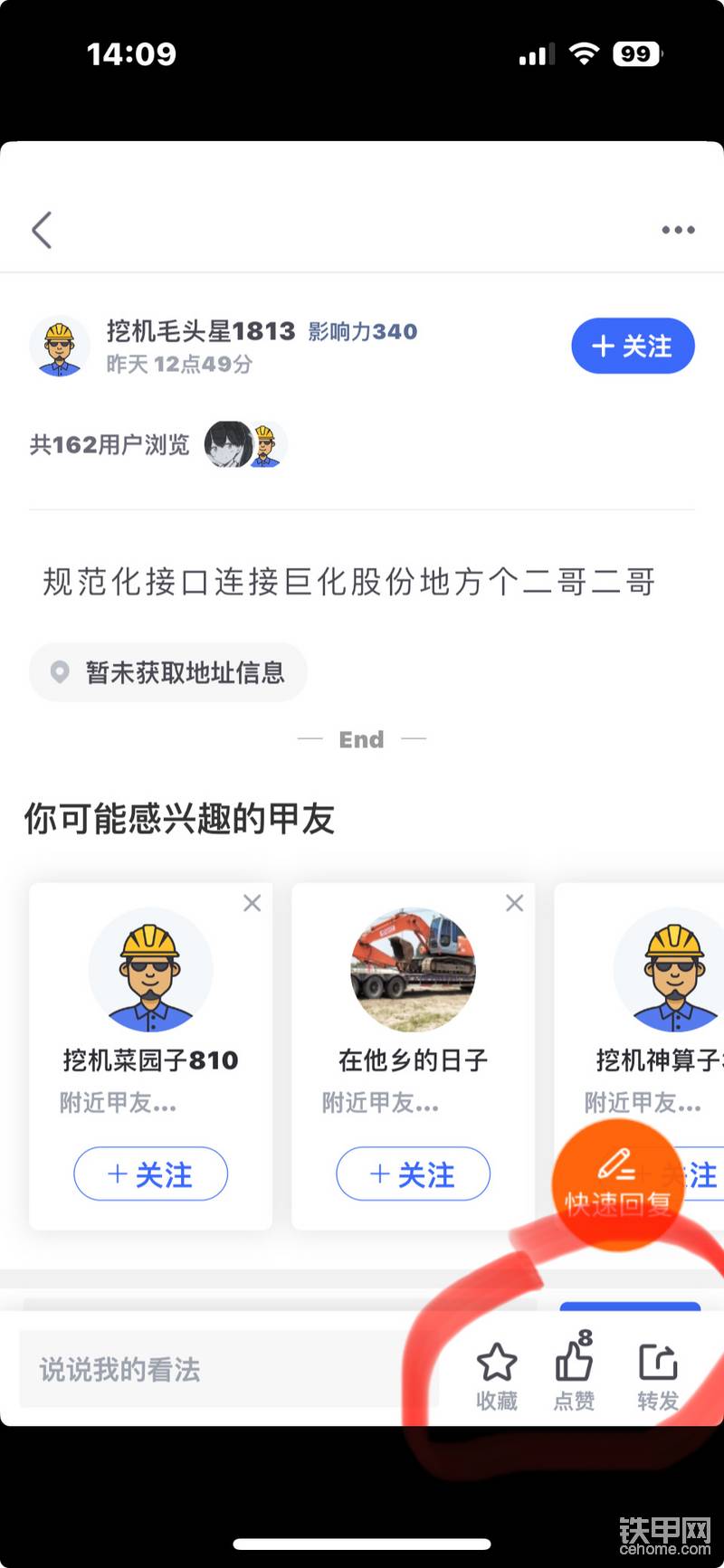Image resolution: width=724 pixels, height=1568 pixels.
Task: Follow 在他乡的日子
Action: coord(413,1174)
